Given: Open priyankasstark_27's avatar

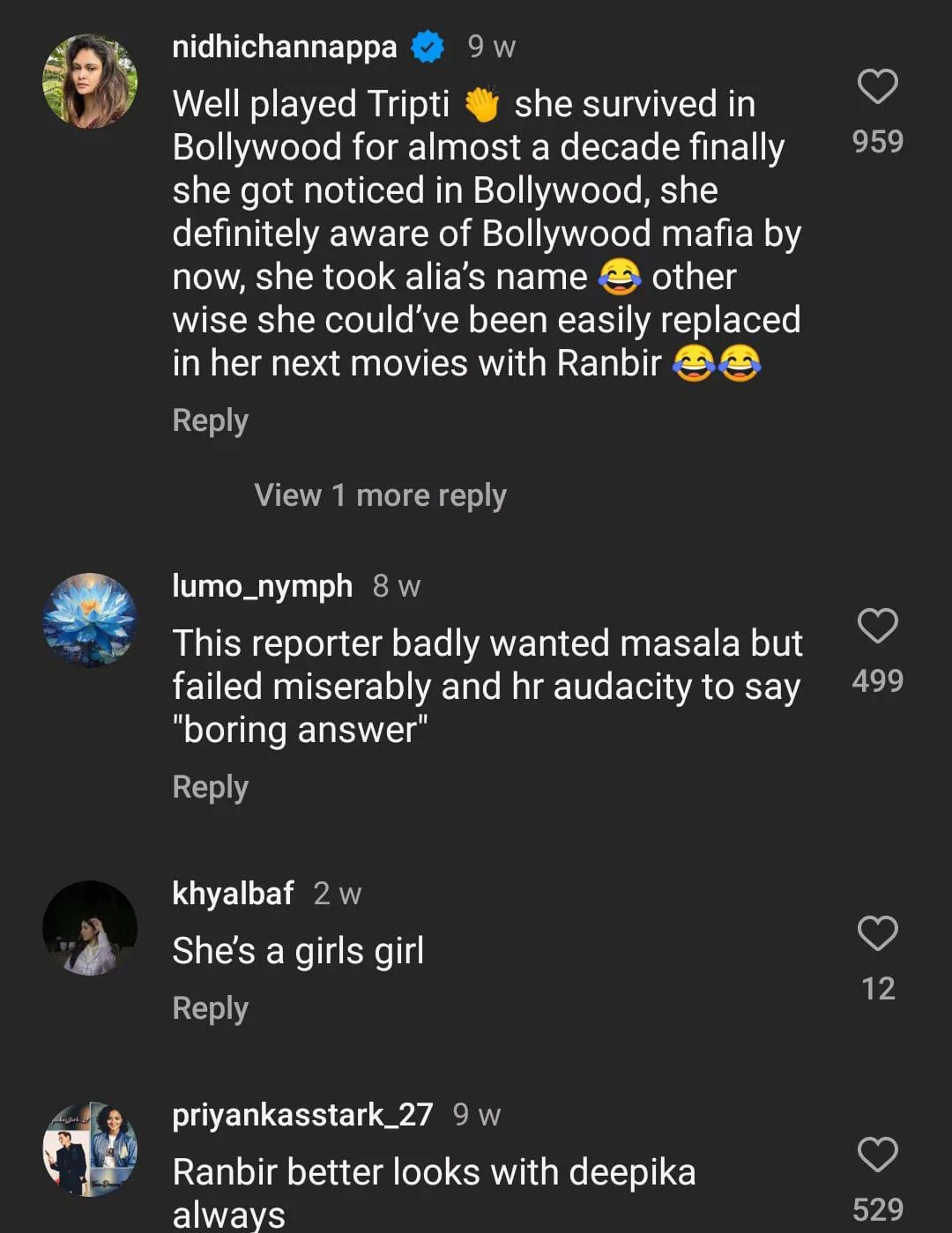Looking at the screenshot, I should (x=90, y=1149).
